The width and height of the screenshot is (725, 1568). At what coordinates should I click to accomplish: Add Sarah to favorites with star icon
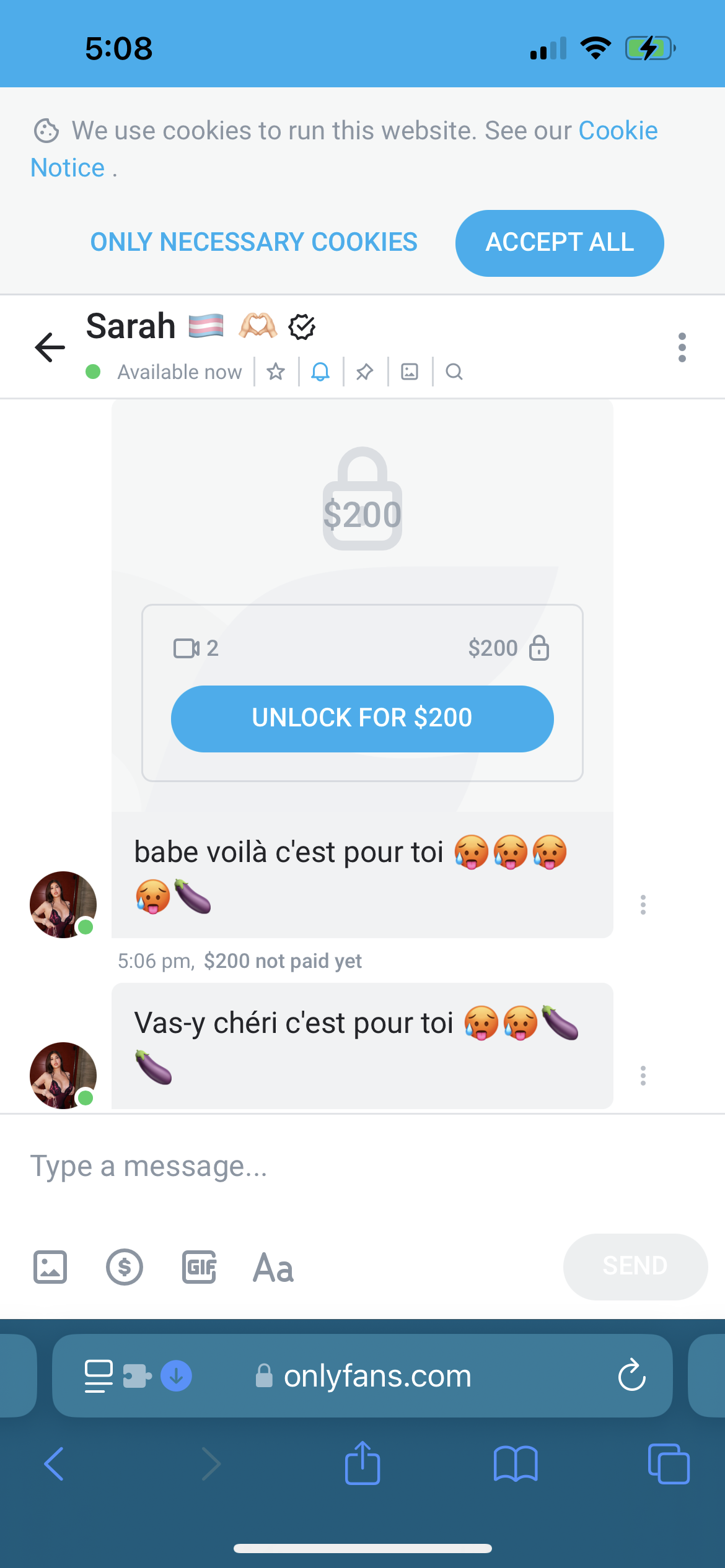click(276, 372)
